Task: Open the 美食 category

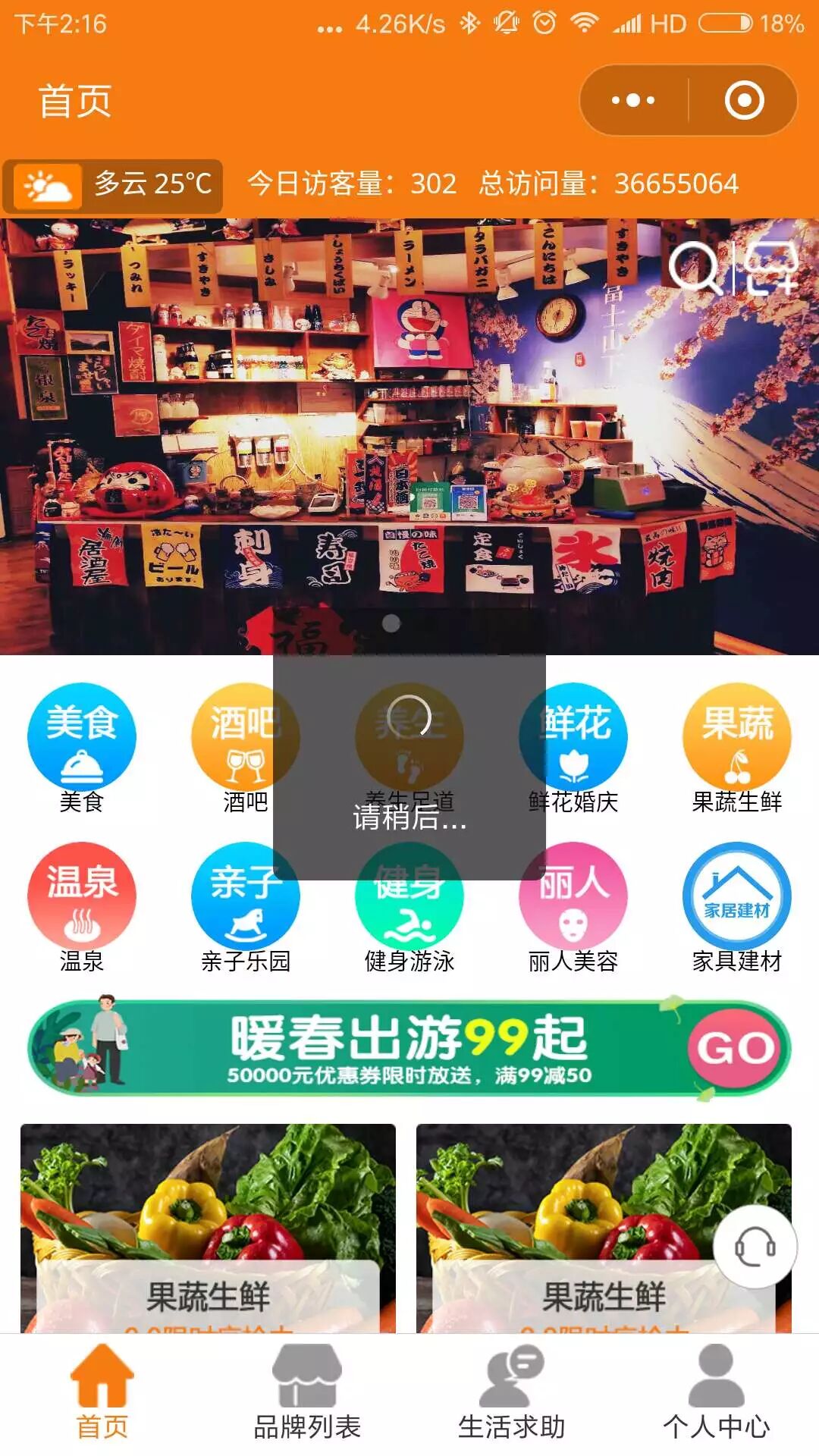Action: 81,737
